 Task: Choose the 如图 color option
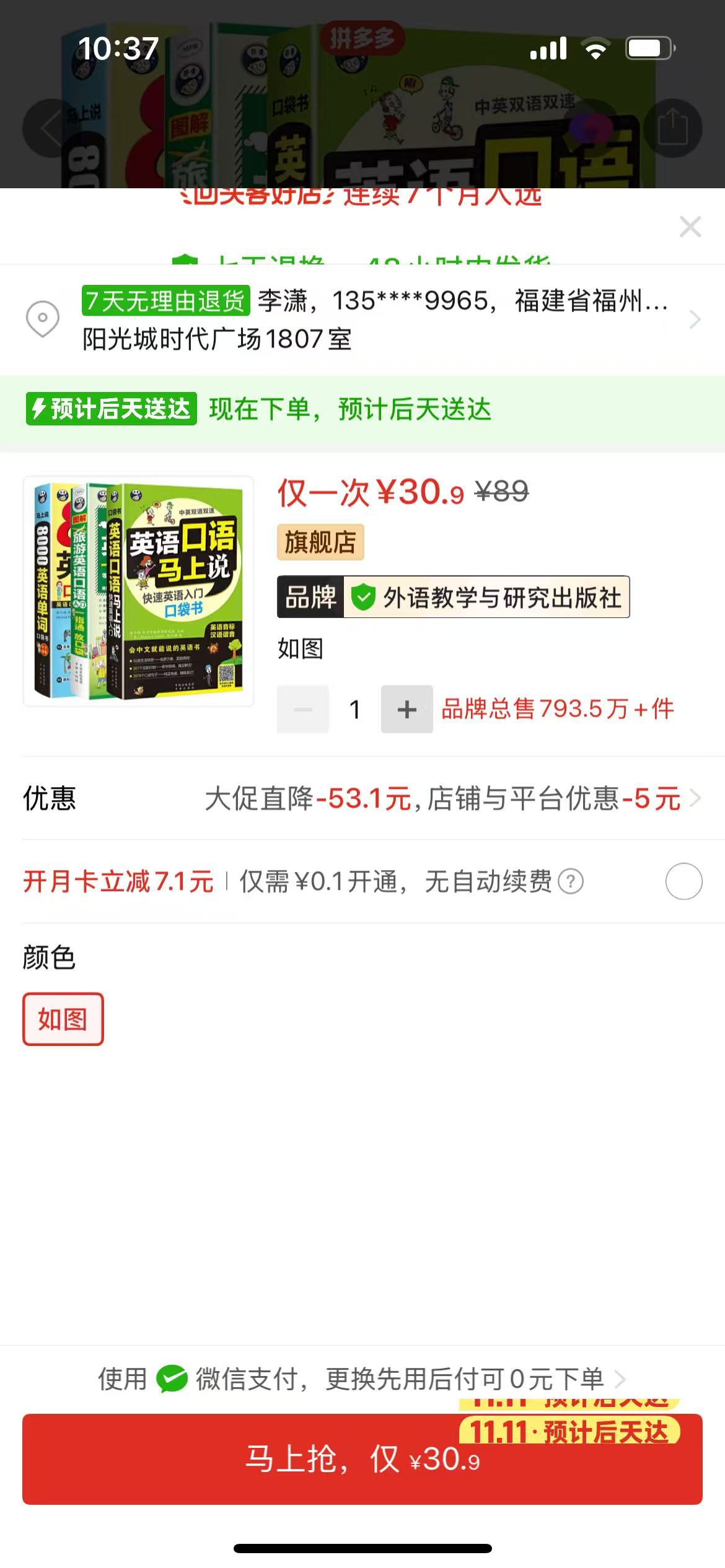pos(63,1019)
